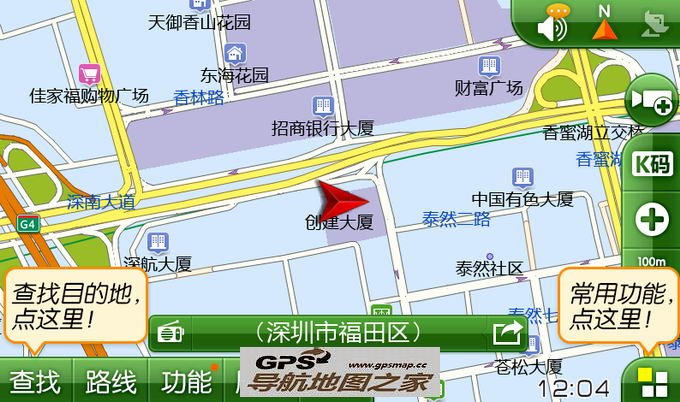680x402 pixels.
Task: Open the traffic camera add icon
Action: click(x=652, y=100)
